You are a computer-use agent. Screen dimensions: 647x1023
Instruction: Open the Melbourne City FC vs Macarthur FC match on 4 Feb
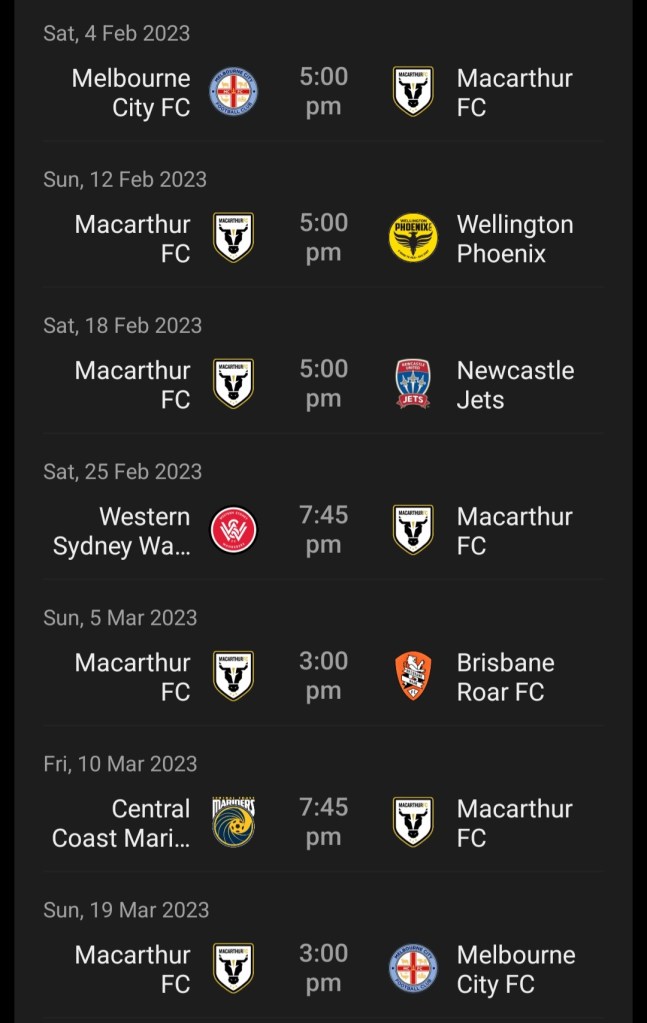323,92
